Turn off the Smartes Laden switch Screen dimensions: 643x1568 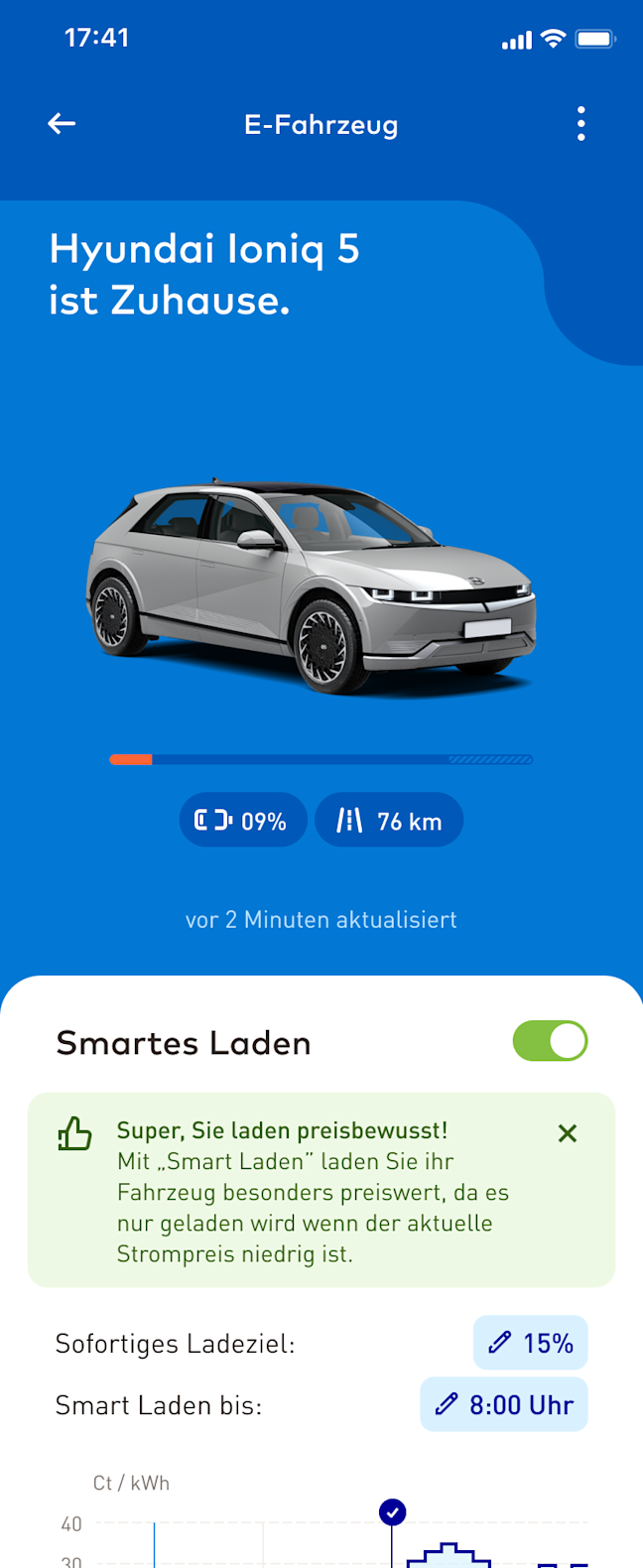[550, 1041]
